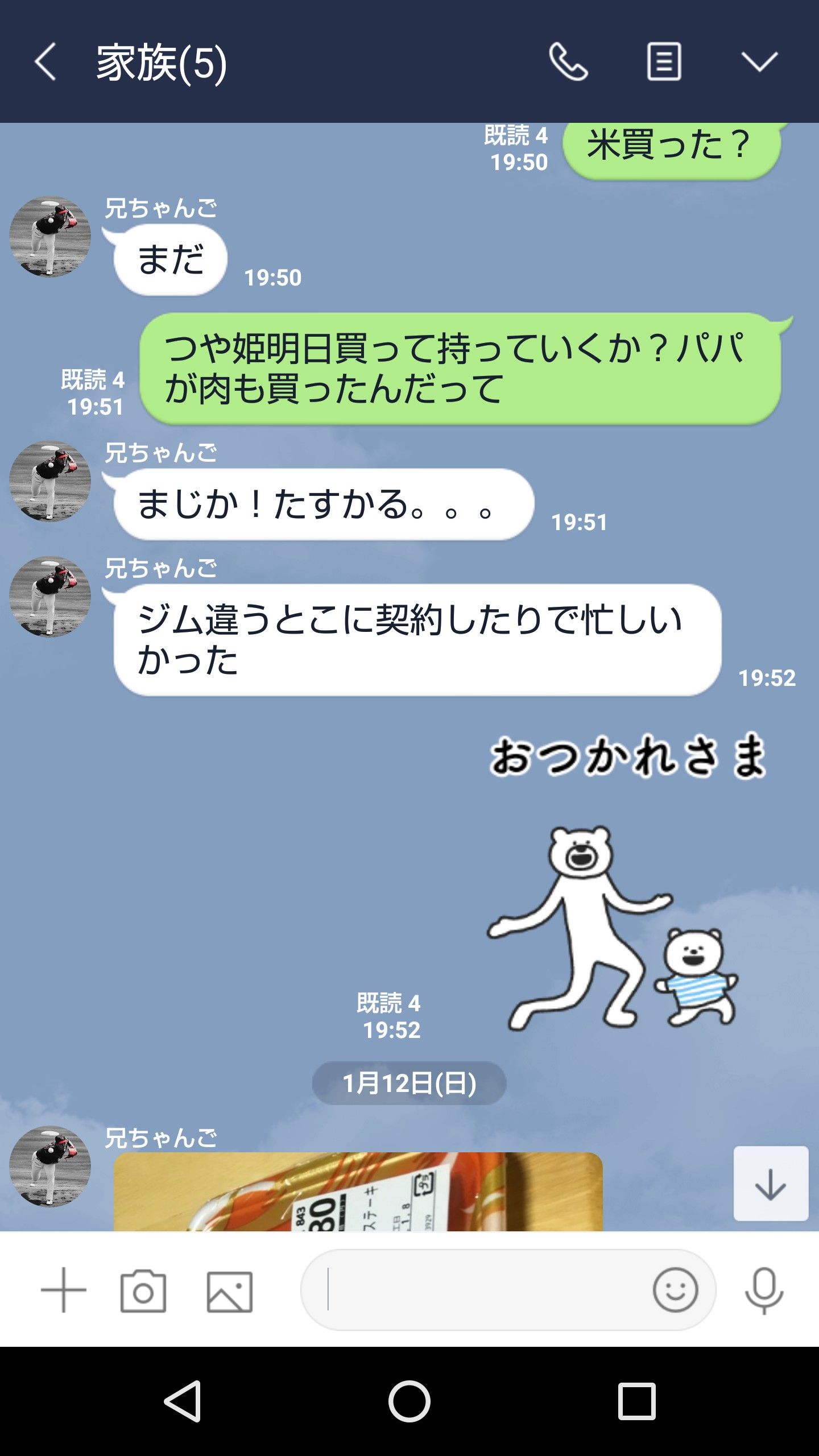Screen dimensions: 819x1456
Task: Open recent apps from navigation bar
Action: 636,1401
